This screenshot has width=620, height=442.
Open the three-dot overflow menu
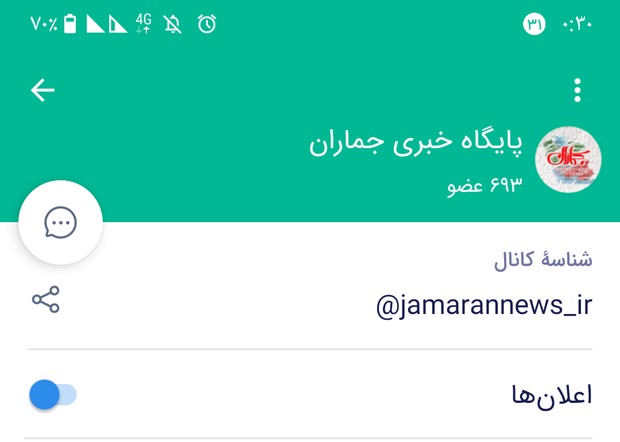[x=577, y=91]
